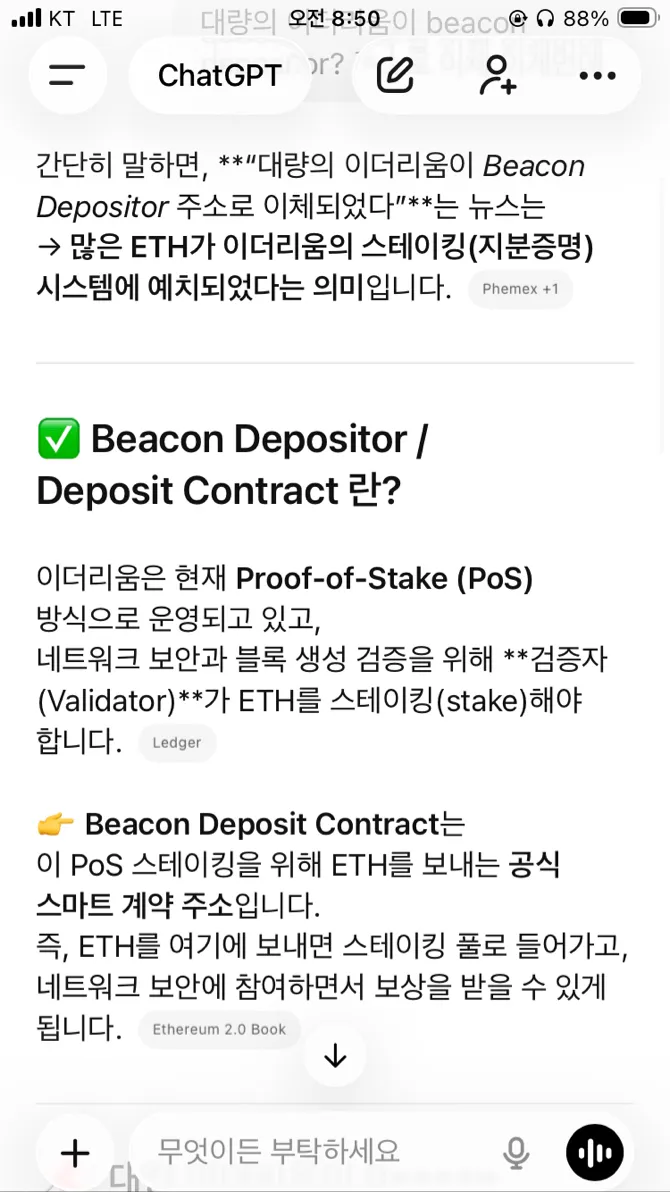Launch voice mode with the waveform button
This screenshot has width=670, height=1192.
[595, 1152]
